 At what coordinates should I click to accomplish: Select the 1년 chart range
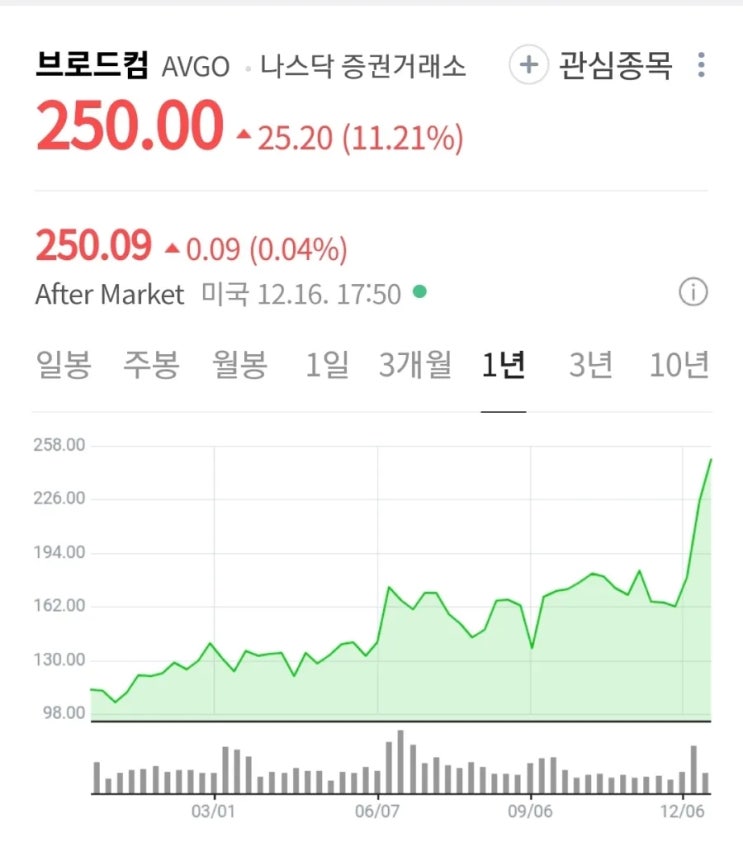point(503,366)
